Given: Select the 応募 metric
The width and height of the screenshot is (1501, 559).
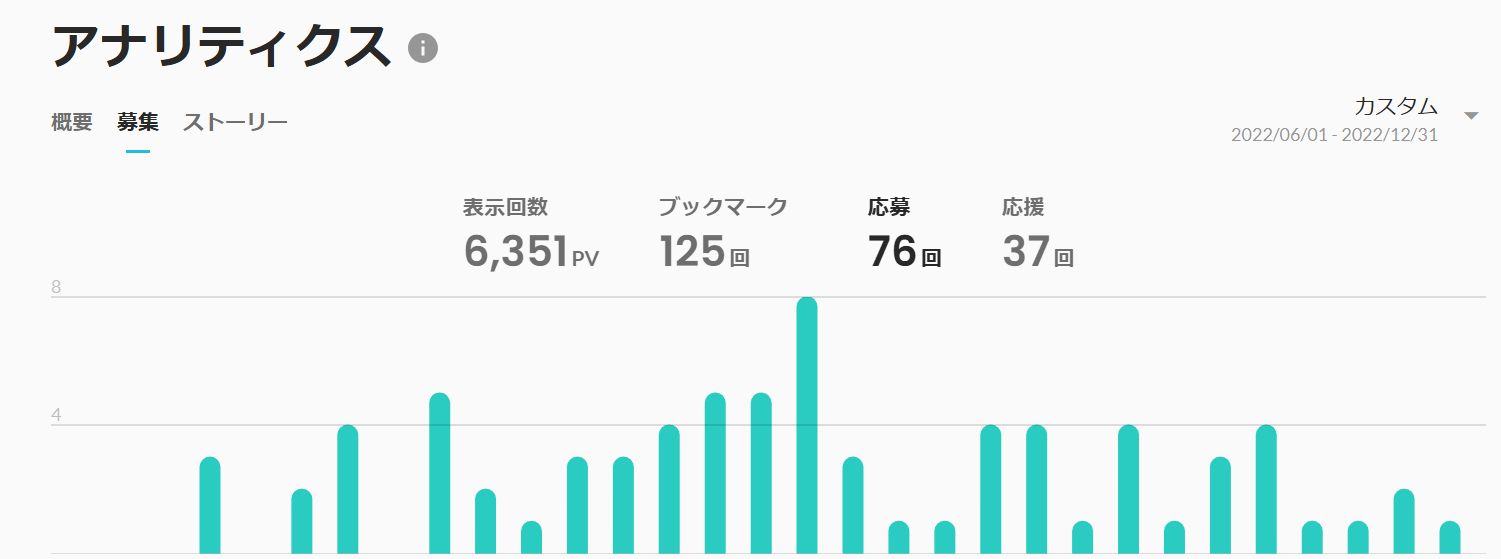Looking at the screenshot, I should [904, 235].
